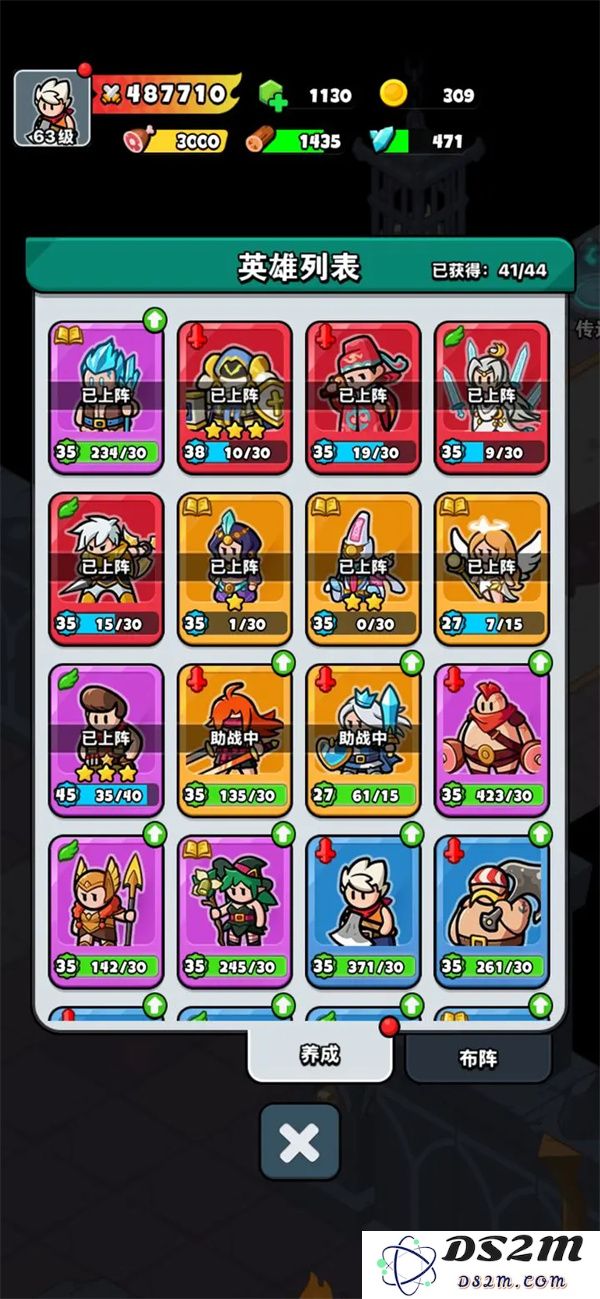Open the spear hero card 142/30
The height and width of the screenshot is (1299, 600).
coord(106,912)
